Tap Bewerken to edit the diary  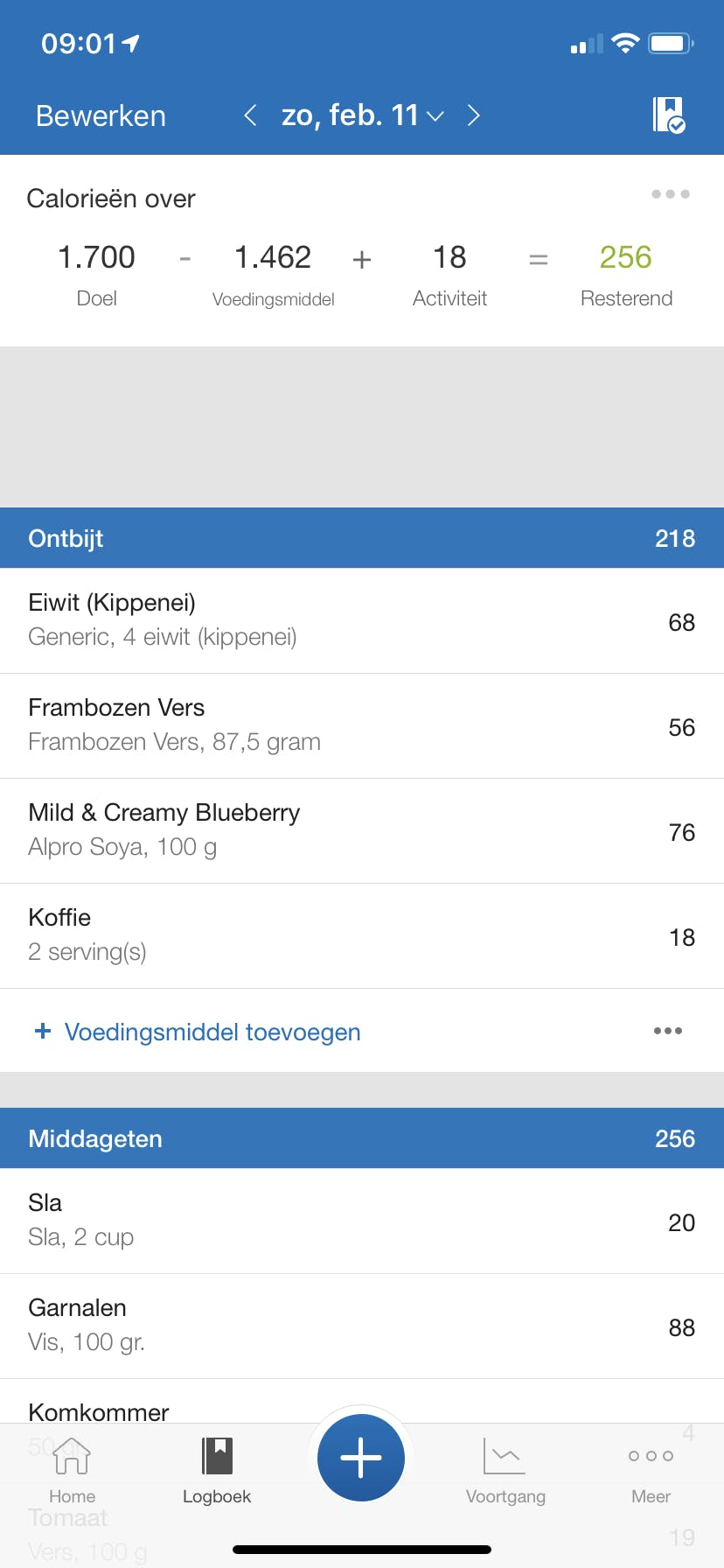tap(101, 115)
